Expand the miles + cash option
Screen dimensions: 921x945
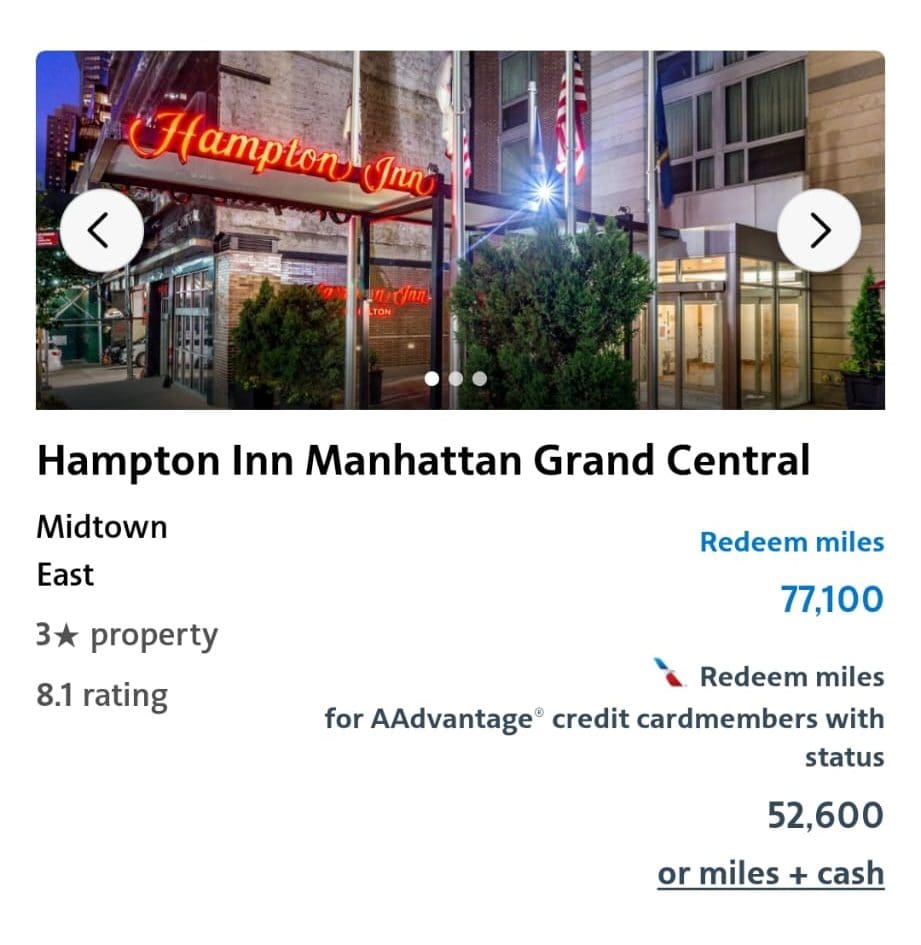pos(769,872)
